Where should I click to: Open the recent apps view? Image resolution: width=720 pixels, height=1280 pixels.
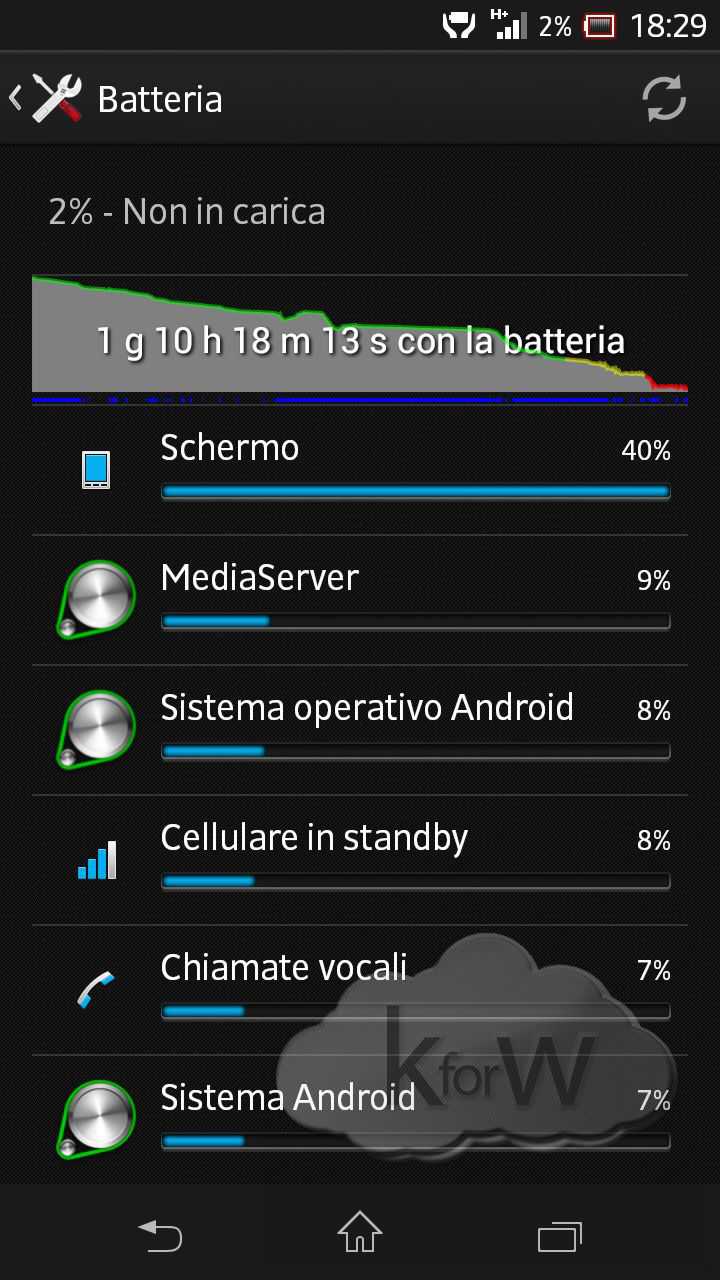pyautogui.click(x=559, y=1235)
